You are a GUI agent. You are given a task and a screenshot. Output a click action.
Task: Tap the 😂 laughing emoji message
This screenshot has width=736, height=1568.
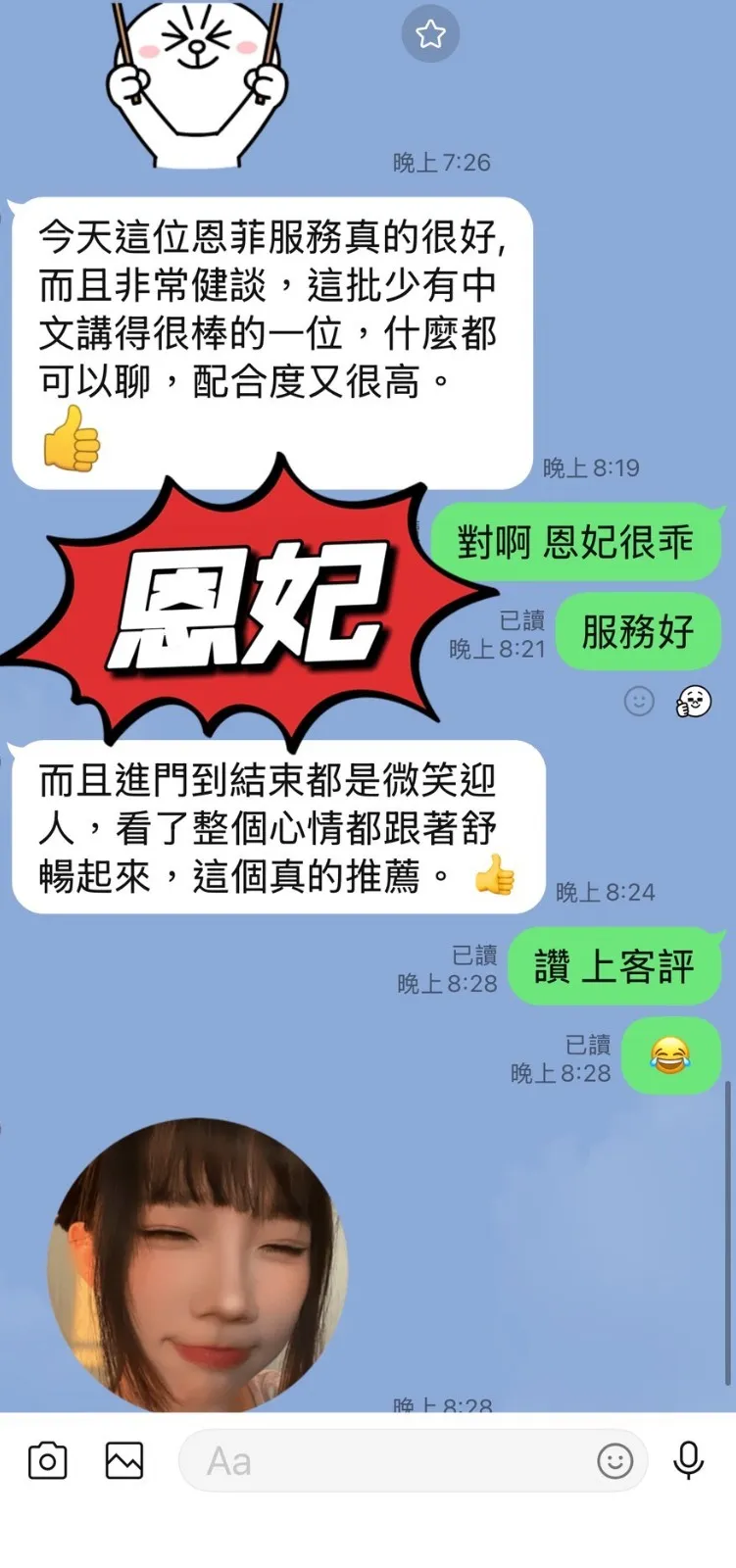[672, 1055]
